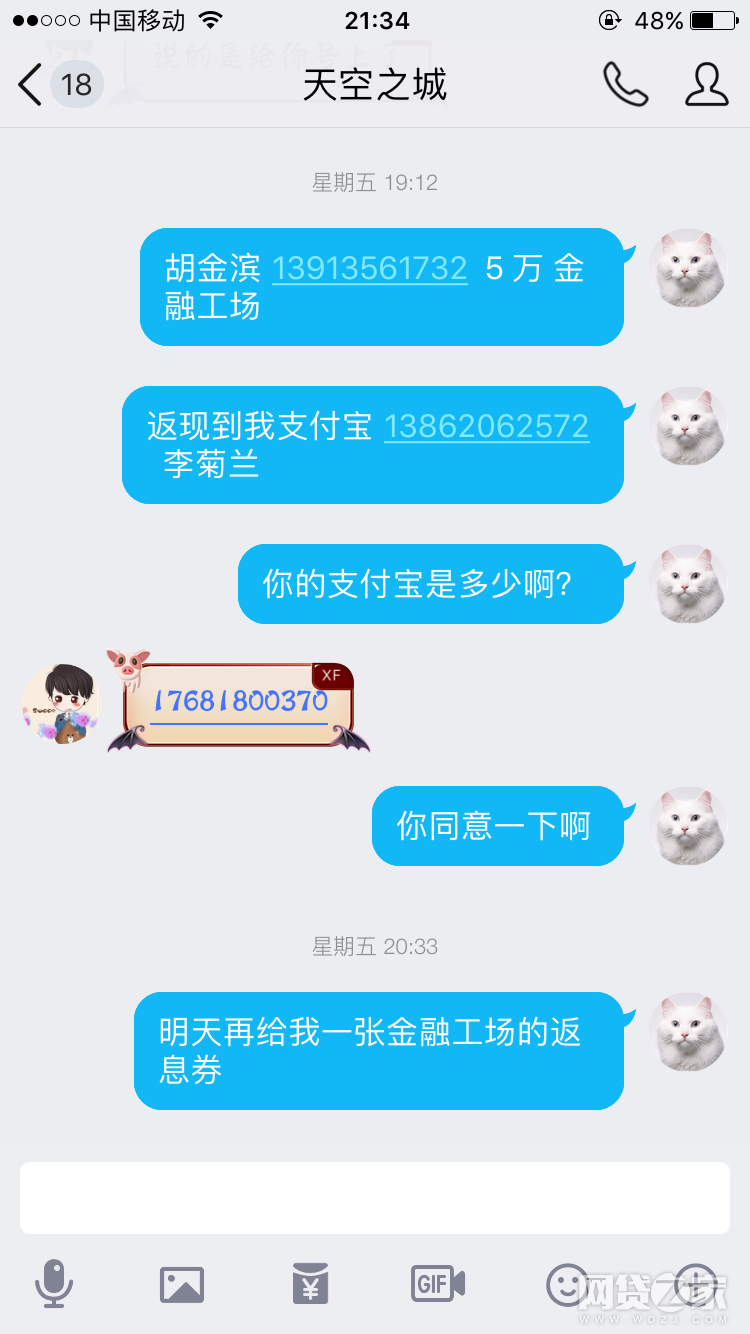Open 天空之城's contact profile
The height and width of the screenshot is (1334, 750).
coord(706,85)
